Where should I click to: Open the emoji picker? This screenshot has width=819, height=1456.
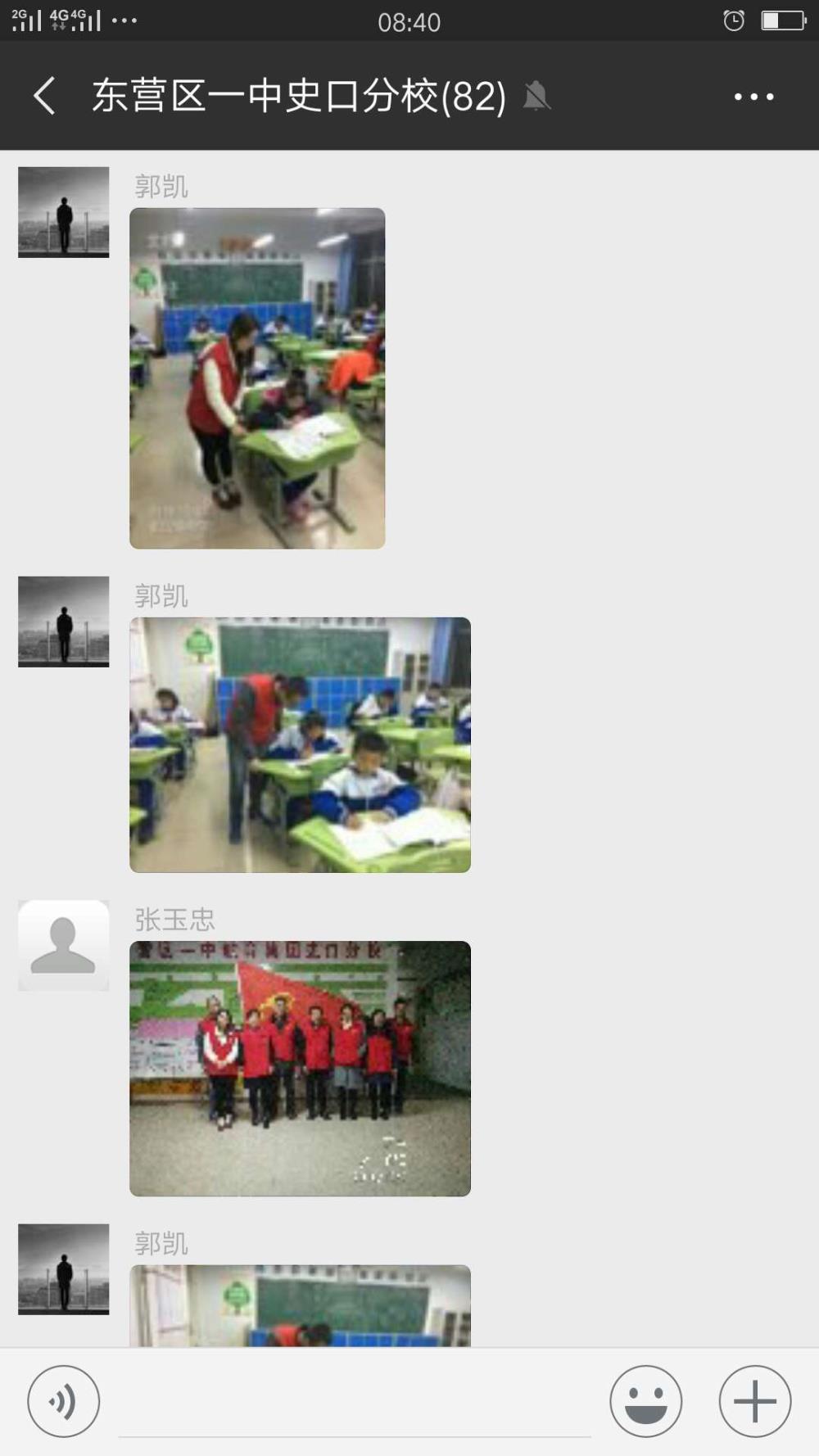coord(645,1401)
